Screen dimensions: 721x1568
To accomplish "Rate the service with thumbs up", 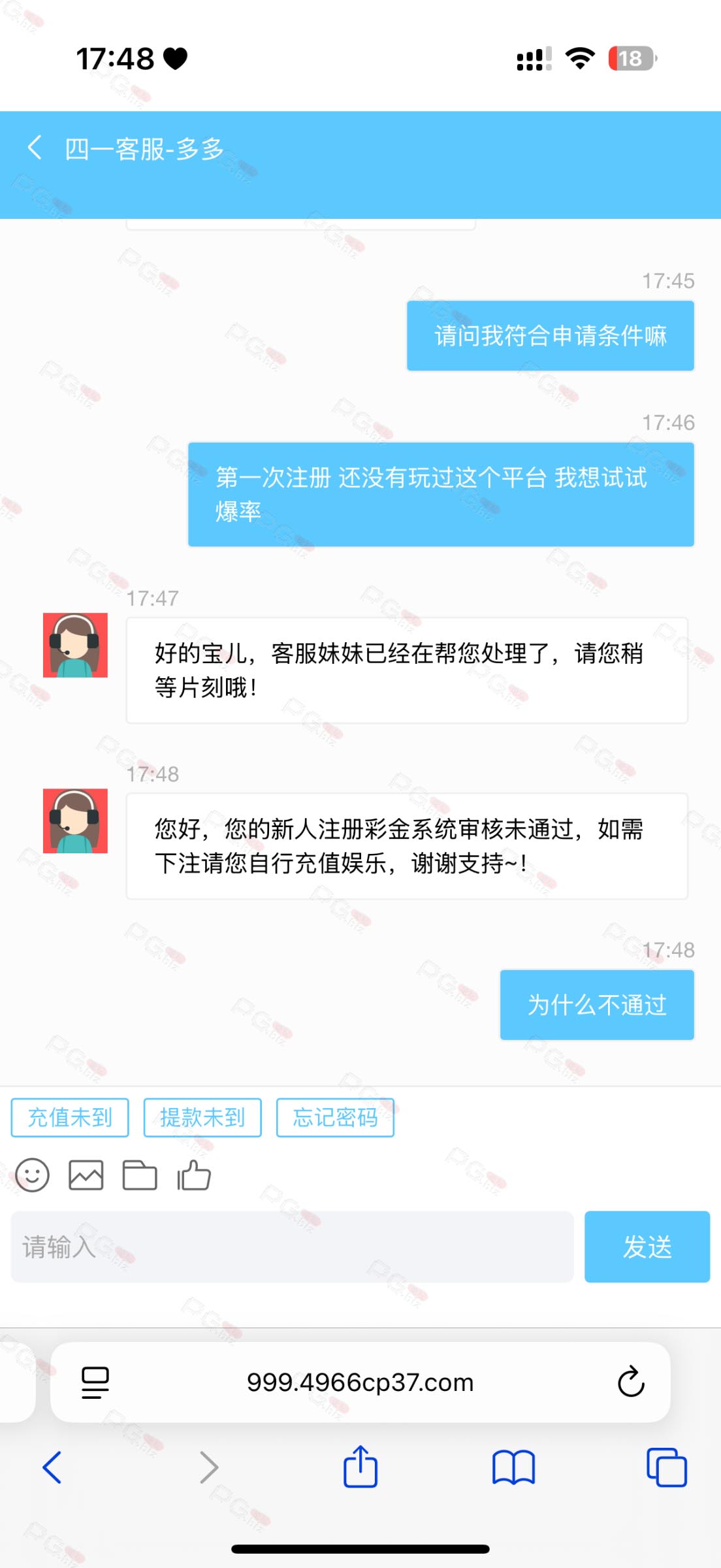I will click(194, 1175).
